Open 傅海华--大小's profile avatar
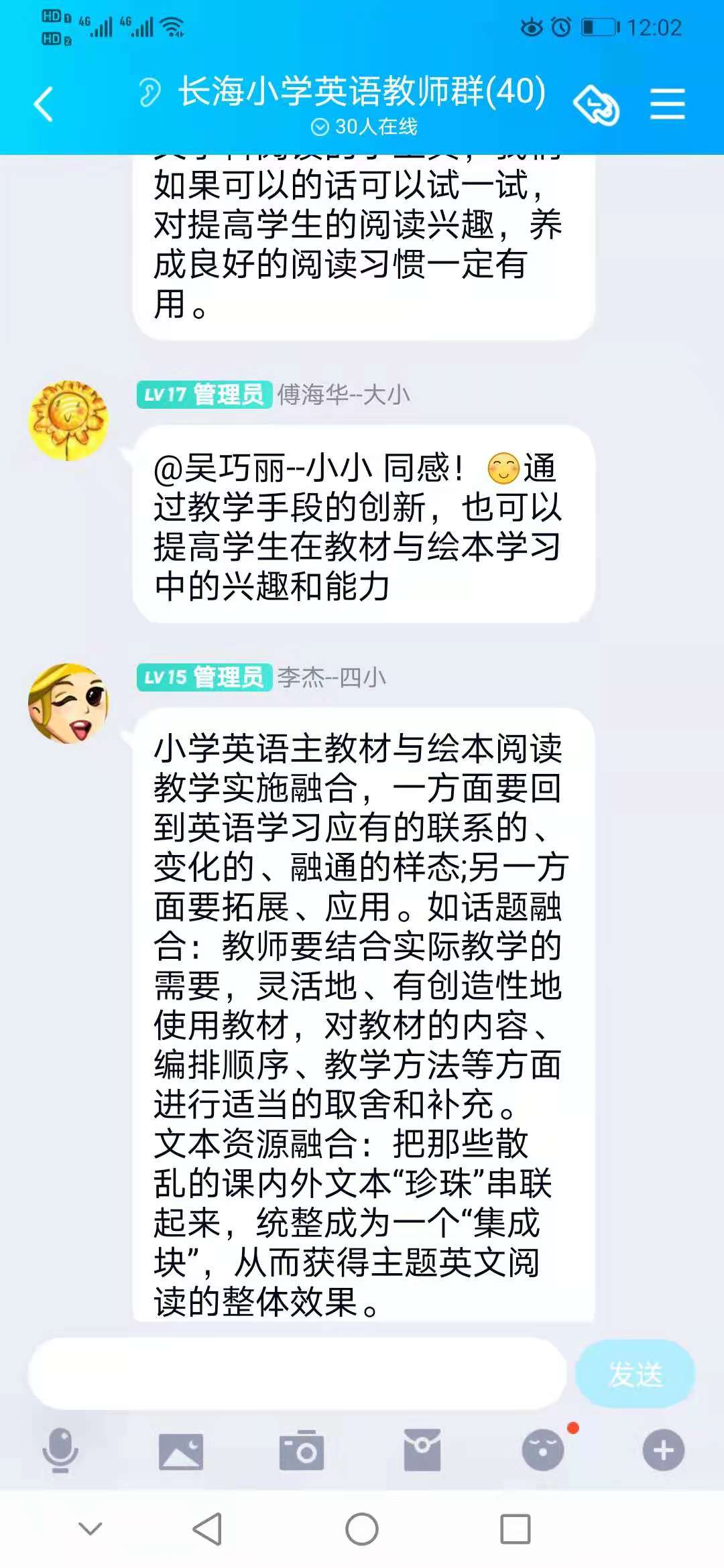This screenshot has height=1568, width=724. click(x=68, y=421)
